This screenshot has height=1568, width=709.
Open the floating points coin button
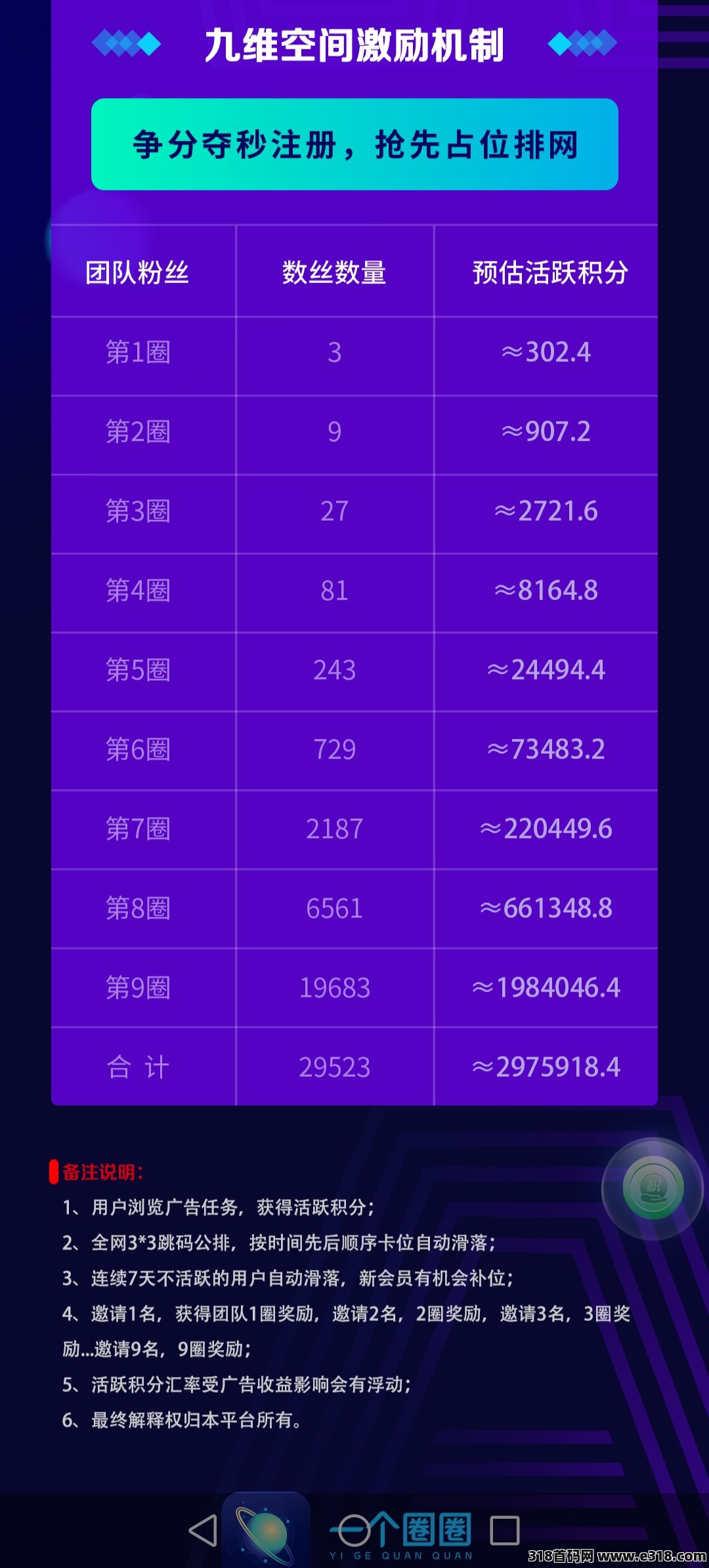(653, 1188)
